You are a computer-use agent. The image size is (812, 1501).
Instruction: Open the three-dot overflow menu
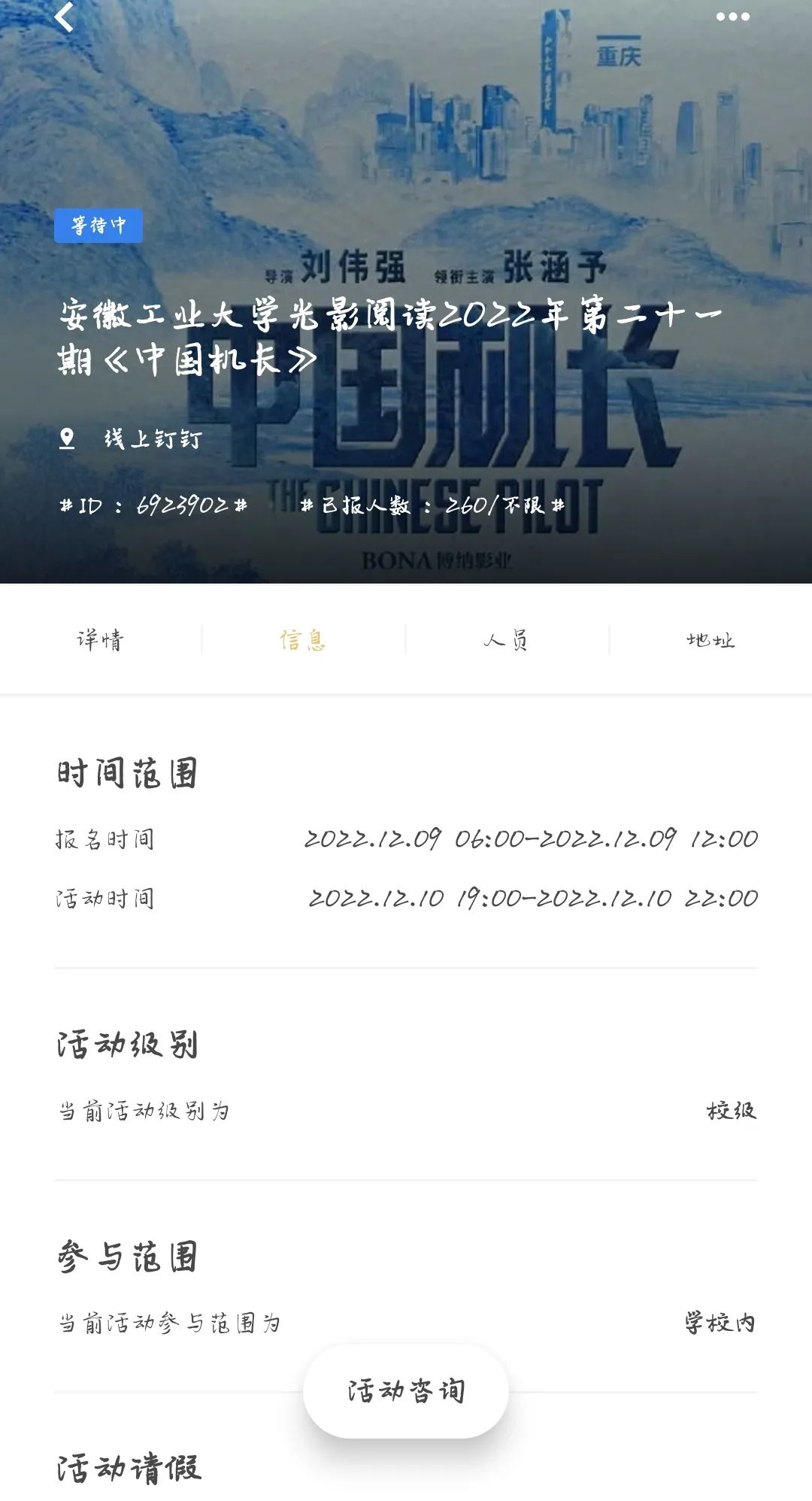point(732,17)
